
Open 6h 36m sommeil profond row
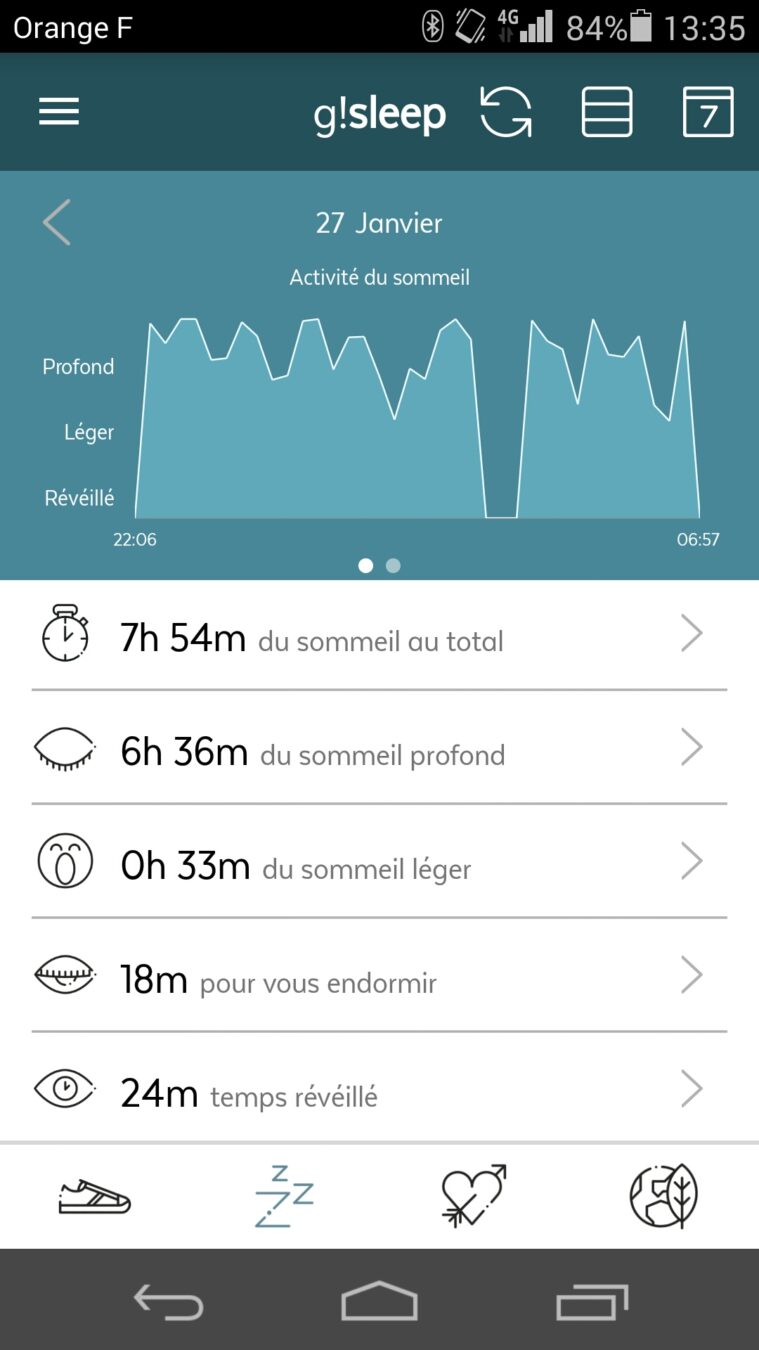click(x=379, y=748)
